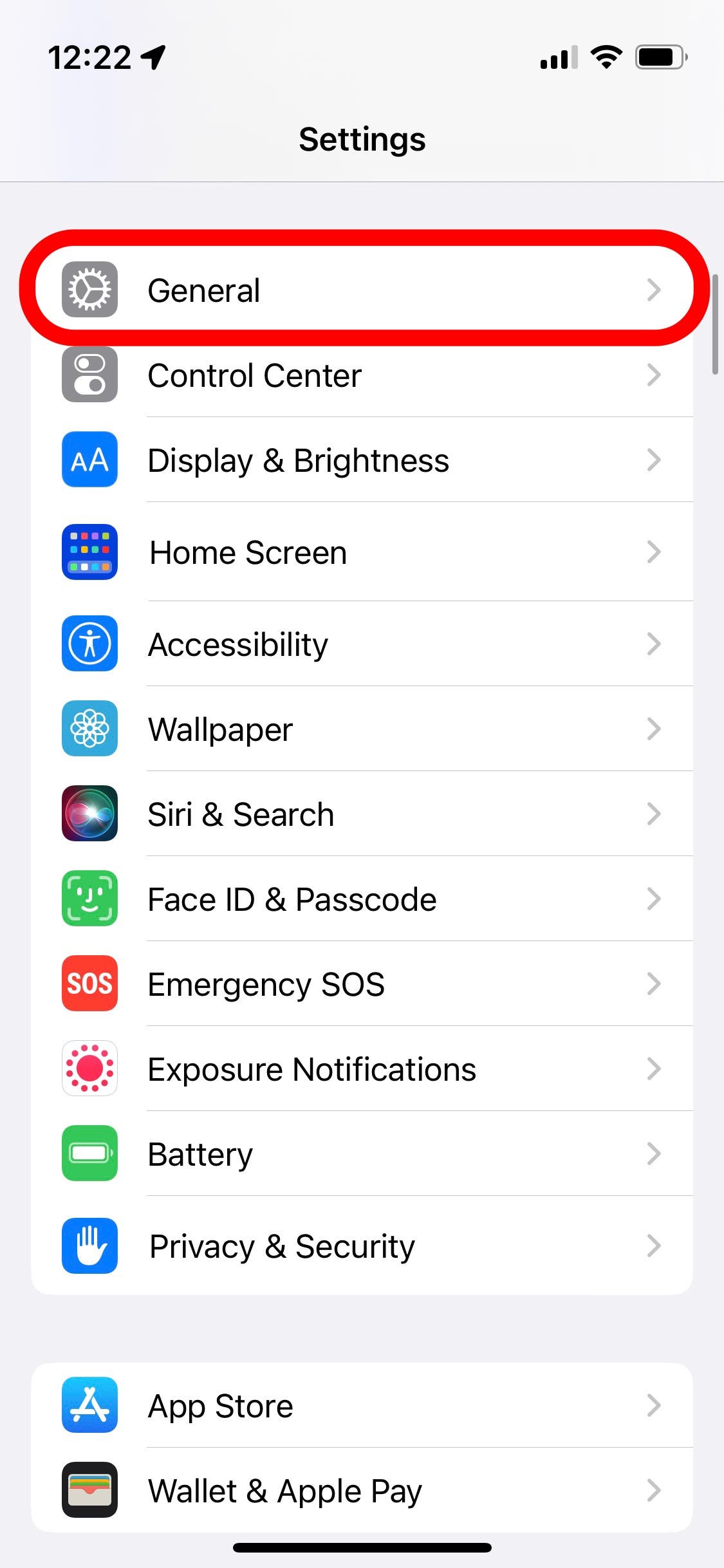View Battery settings
Screen dimensions: 724x1568
click(x=360, y=1153)
